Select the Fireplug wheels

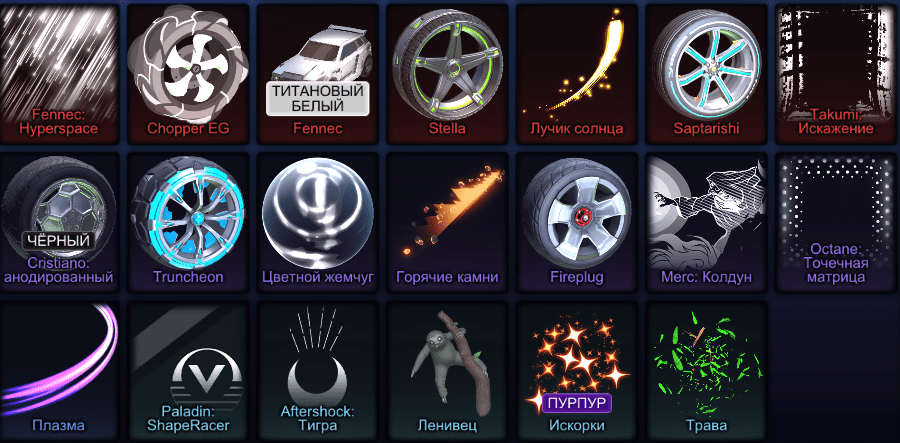tap(575, 220)
